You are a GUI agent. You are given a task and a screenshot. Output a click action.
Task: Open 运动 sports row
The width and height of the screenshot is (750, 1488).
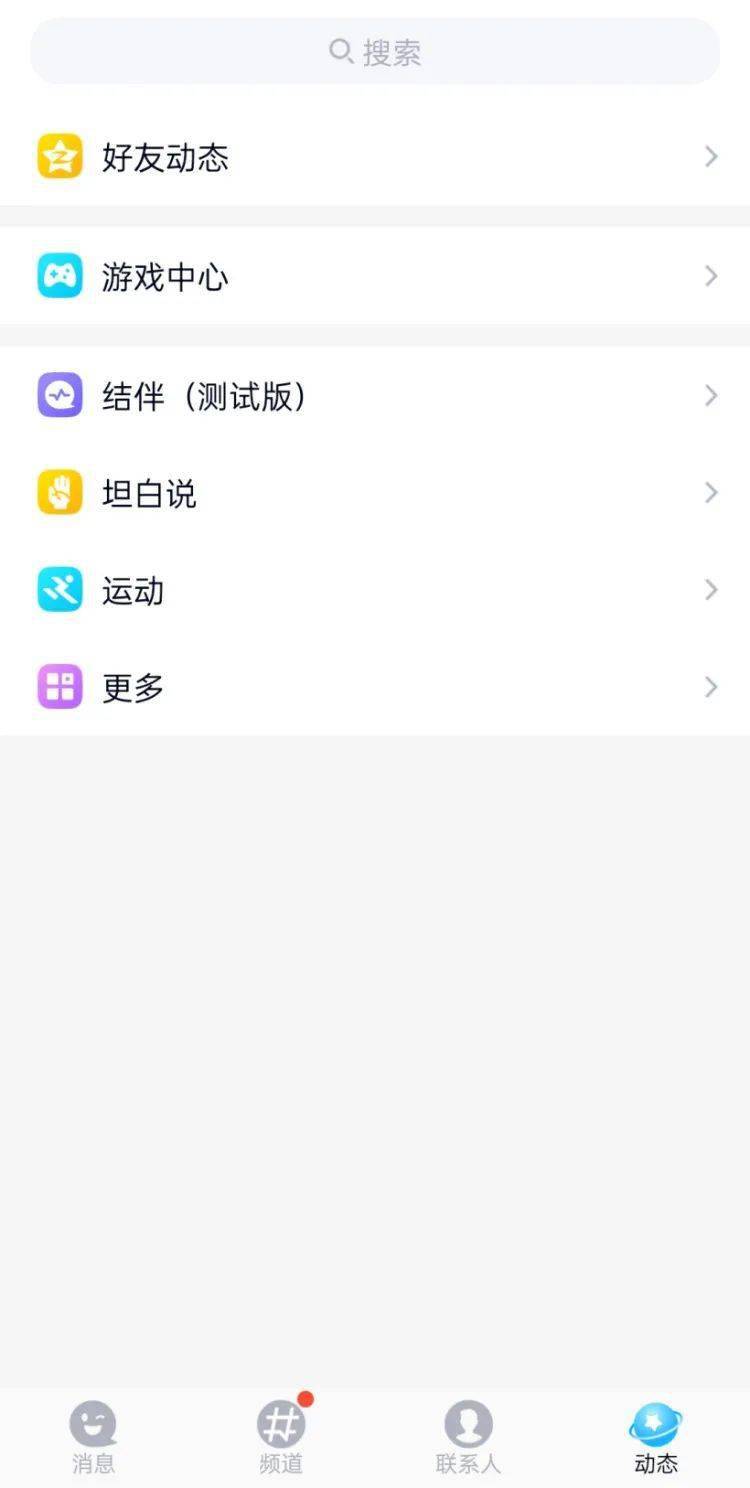tap(375, 590)
